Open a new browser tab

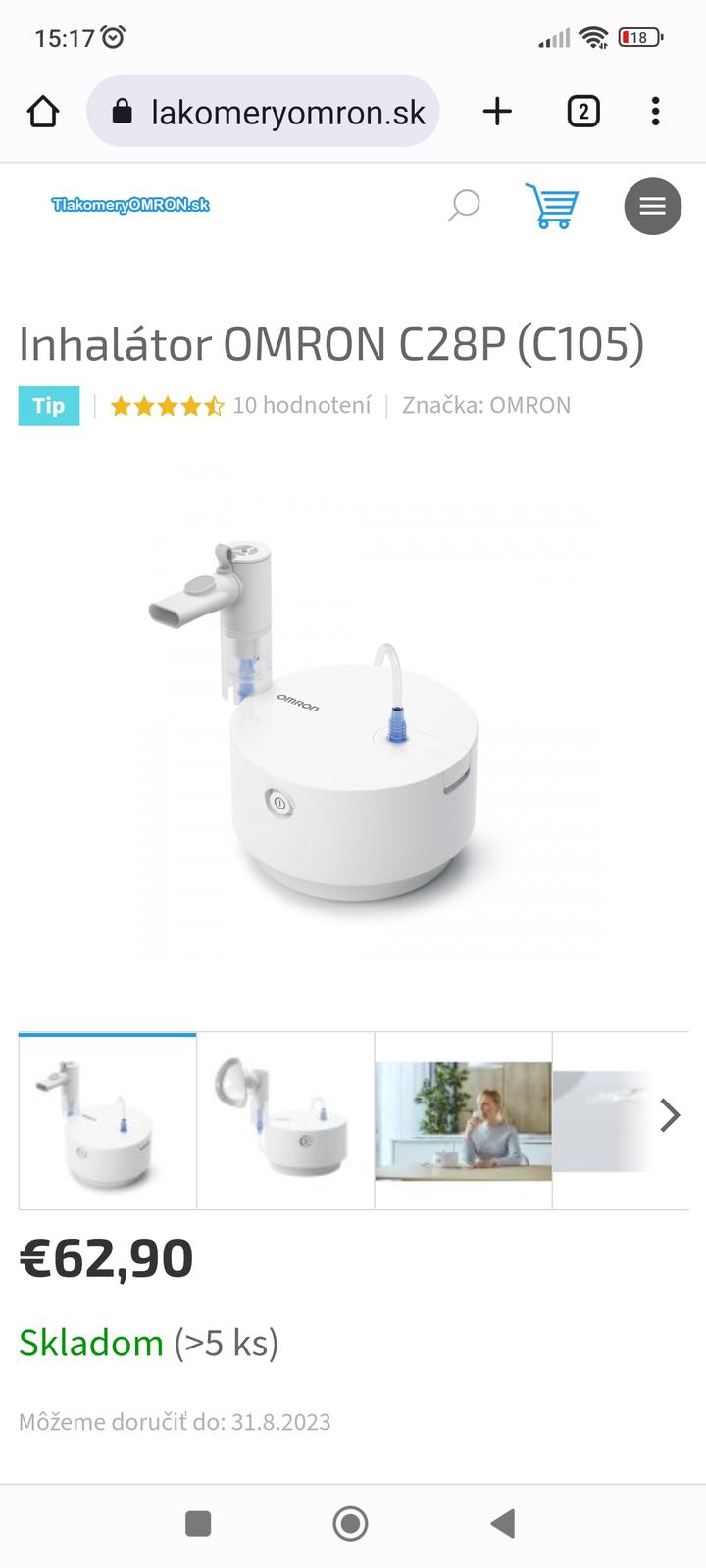(497, 112)
